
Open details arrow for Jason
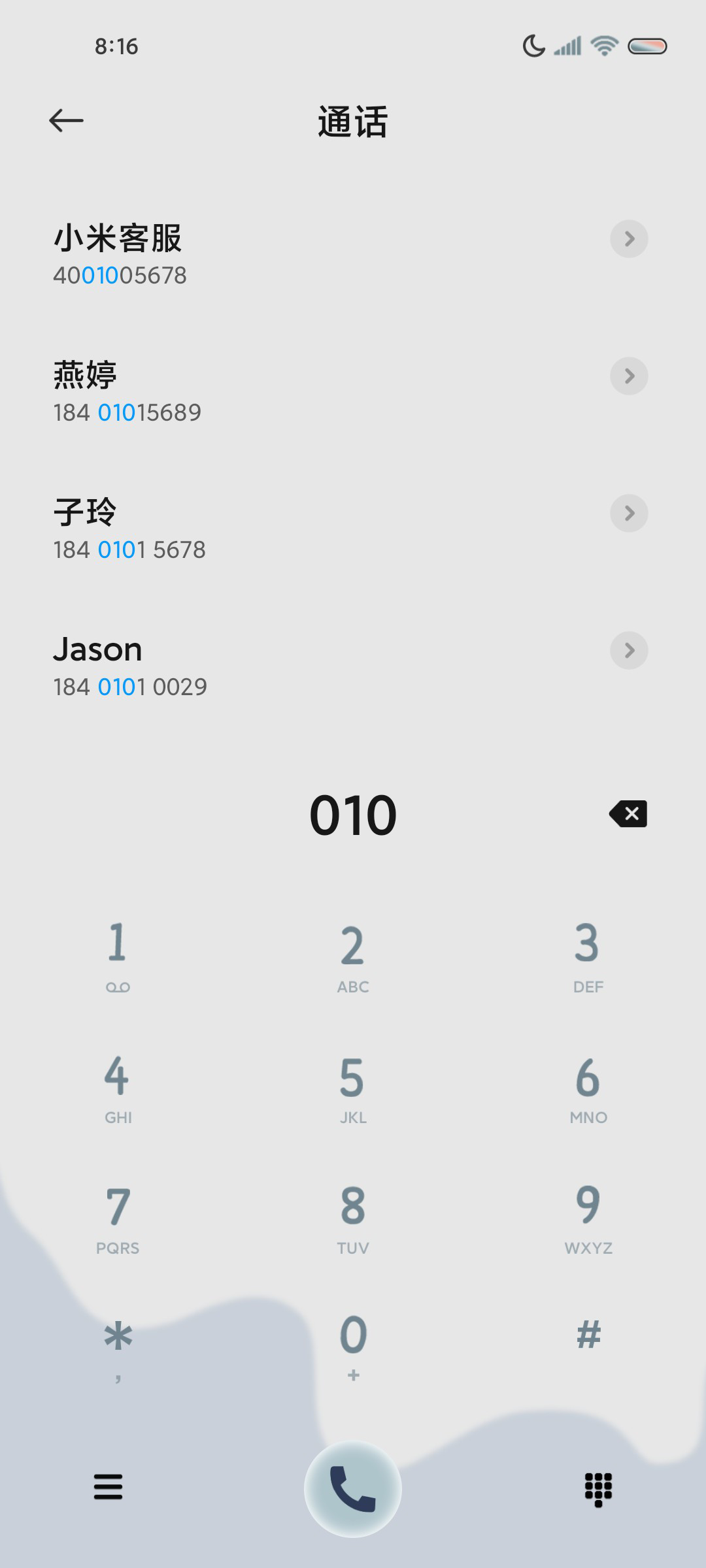tap(629, 651)
